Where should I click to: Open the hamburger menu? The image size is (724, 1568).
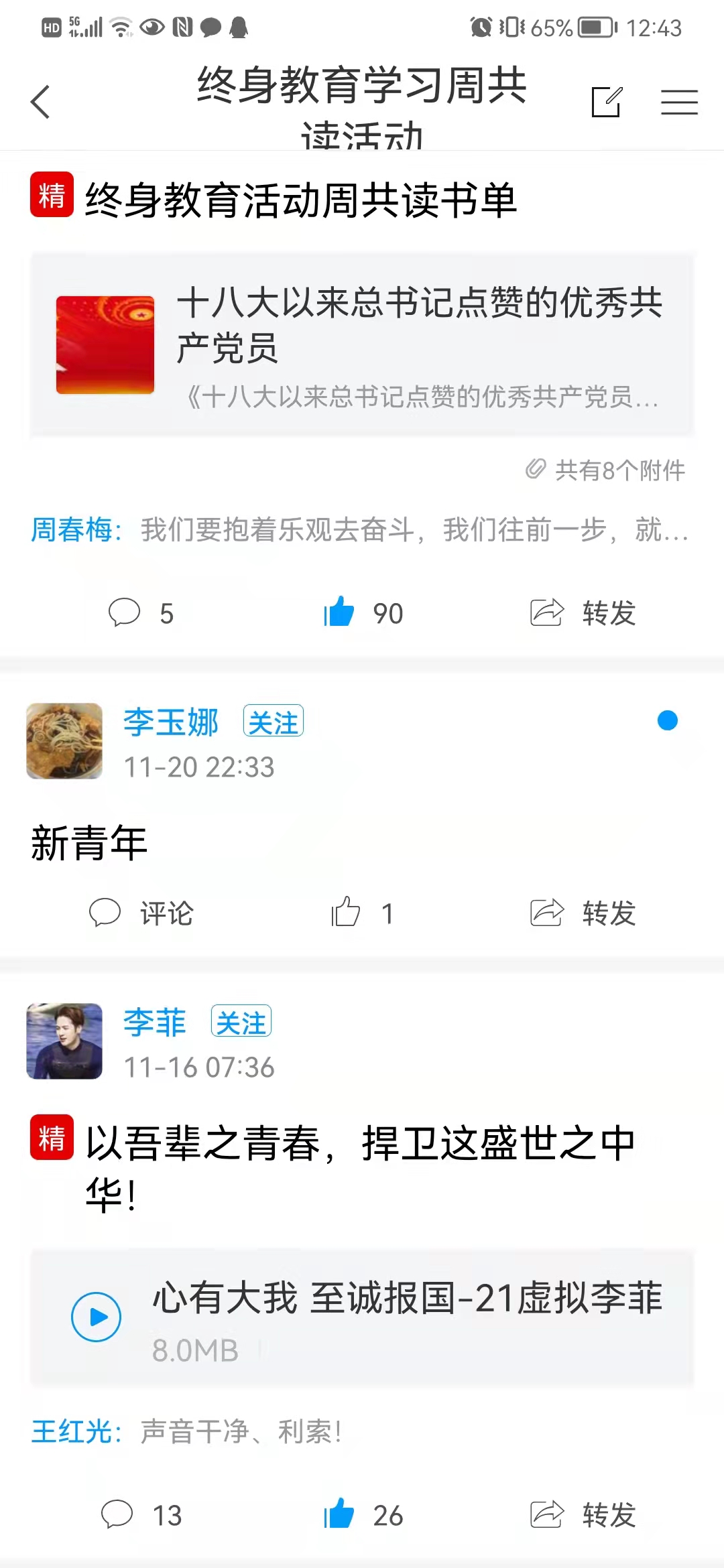click(x=679, y=102)
